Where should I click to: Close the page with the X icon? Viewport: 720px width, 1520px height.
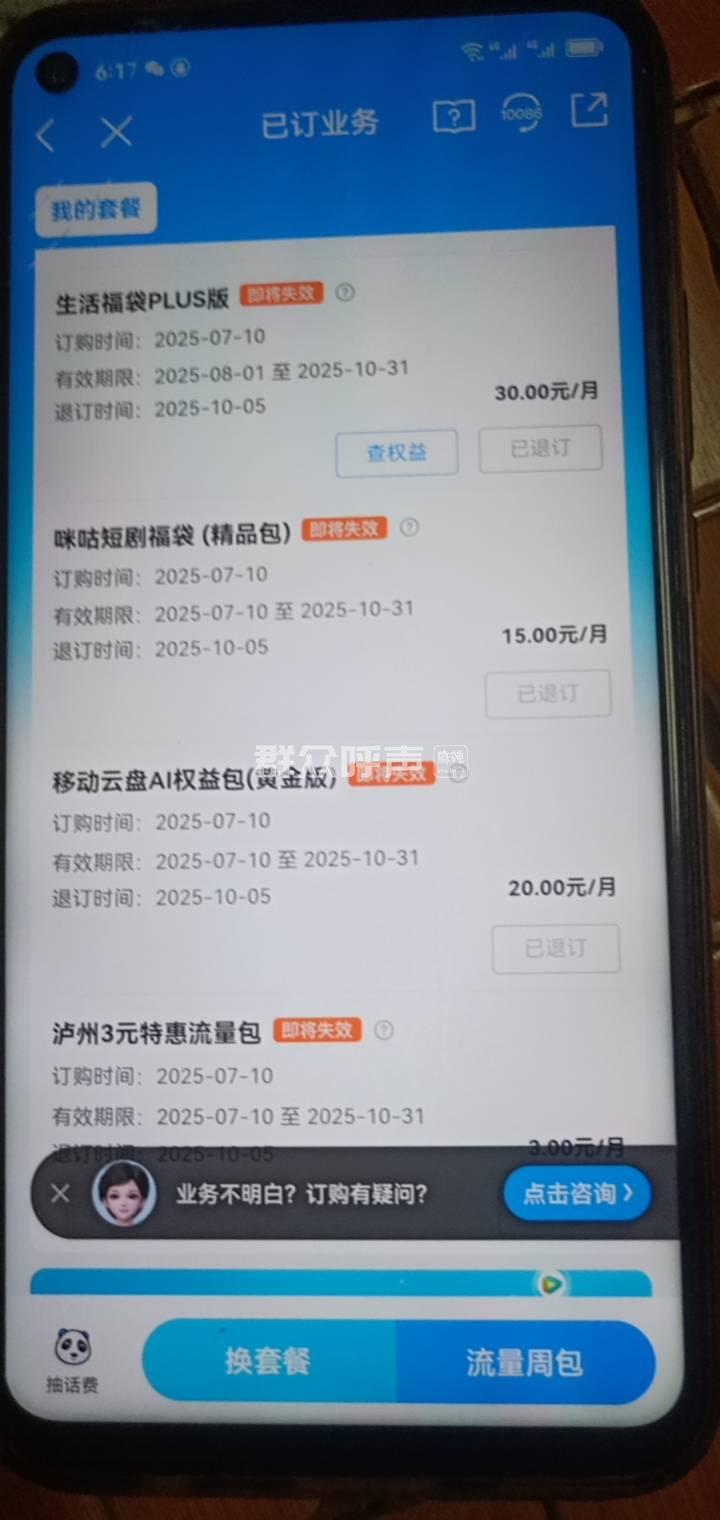[116, 132]
